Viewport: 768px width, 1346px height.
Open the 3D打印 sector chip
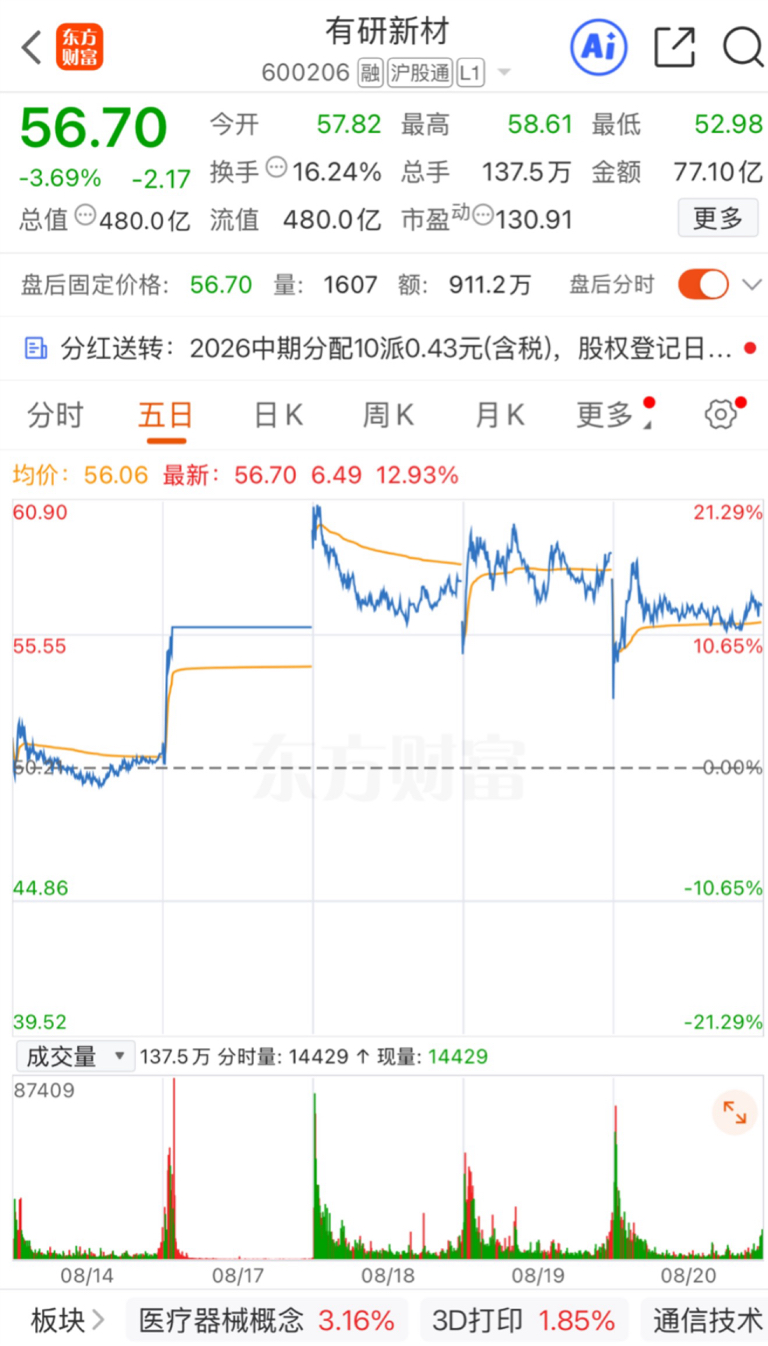(523, 1320)
